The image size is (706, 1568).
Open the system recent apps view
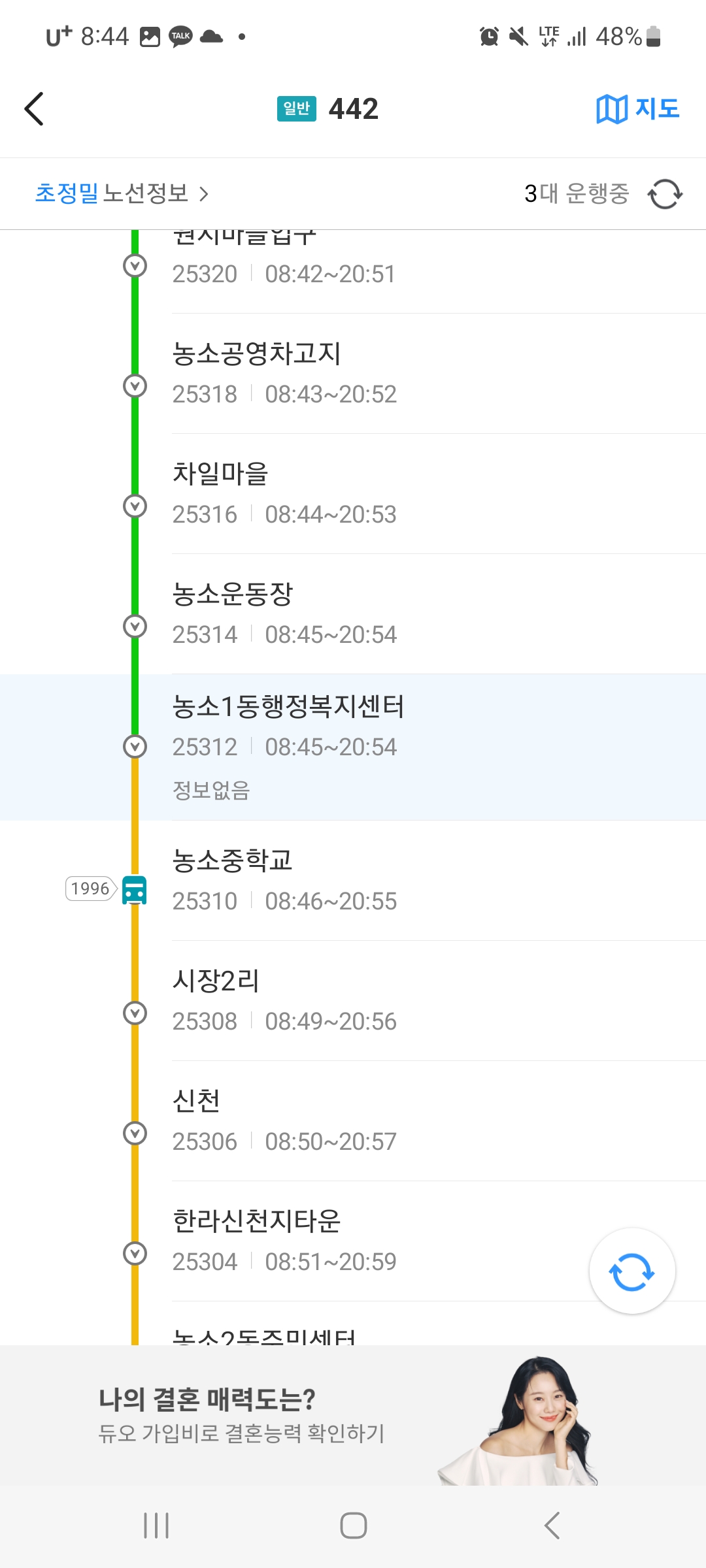coord(156,1526)
